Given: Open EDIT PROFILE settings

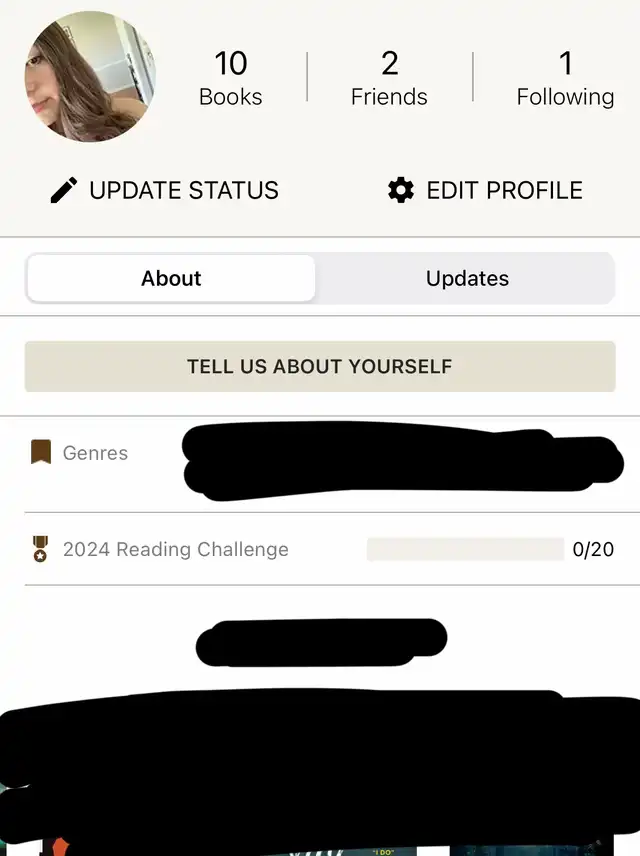Looking at the screenshot, I should [x=485, y=190].
